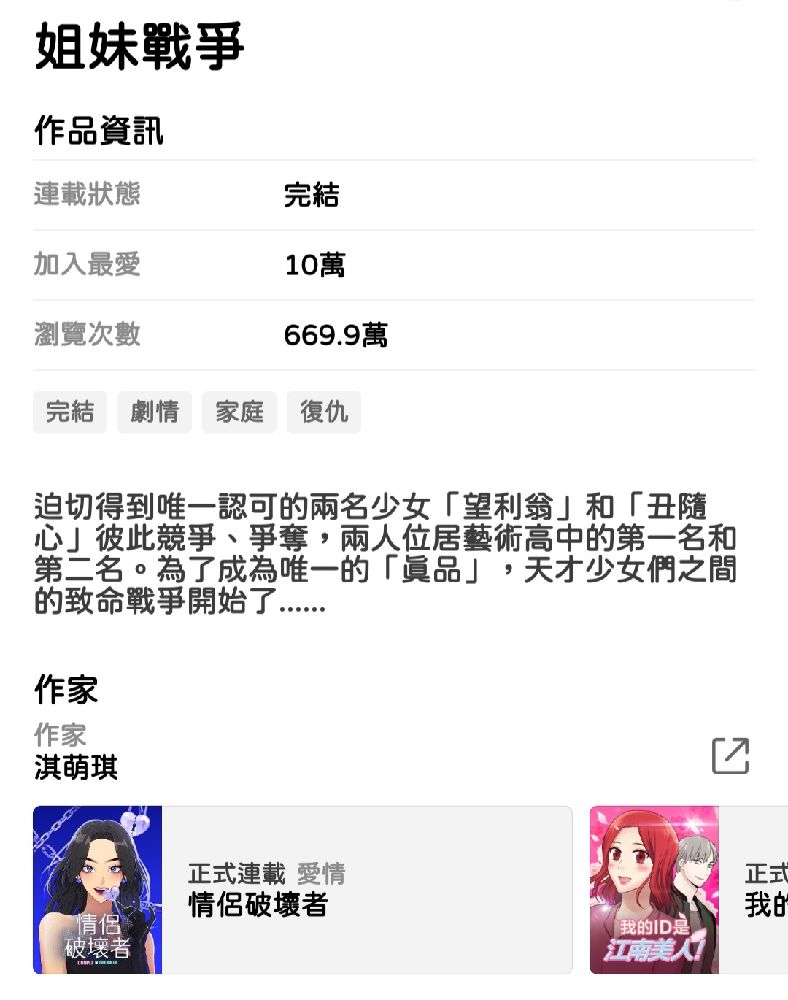Open the 情侶破壞者 comic card
This screenshot has width=788, height=1000.
click(302, 890)
